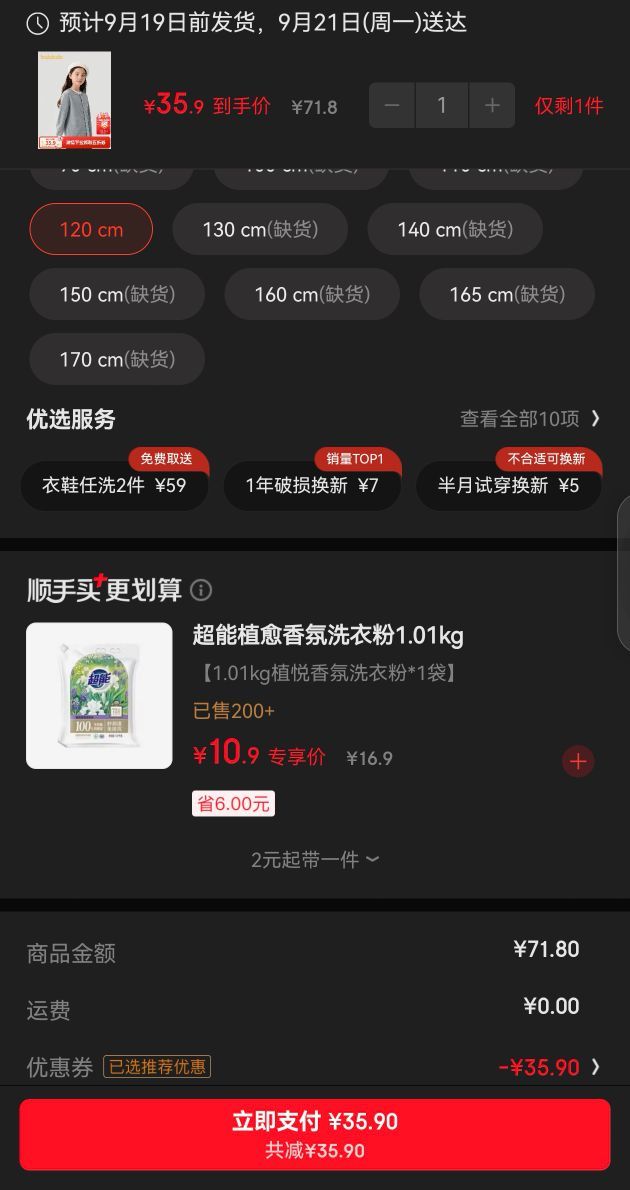Add 超能洗衣粉 to the order

pyautogui.click(x=578, y=761)
